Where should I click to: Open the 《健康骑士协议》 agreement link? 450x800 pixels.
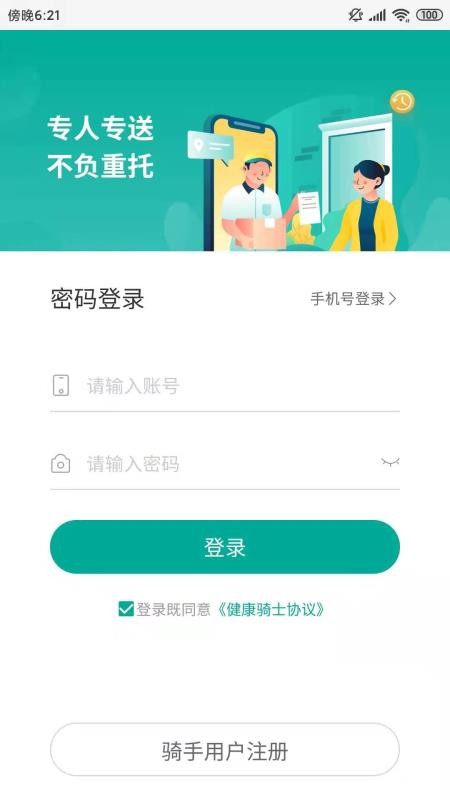tap(269, 609)
